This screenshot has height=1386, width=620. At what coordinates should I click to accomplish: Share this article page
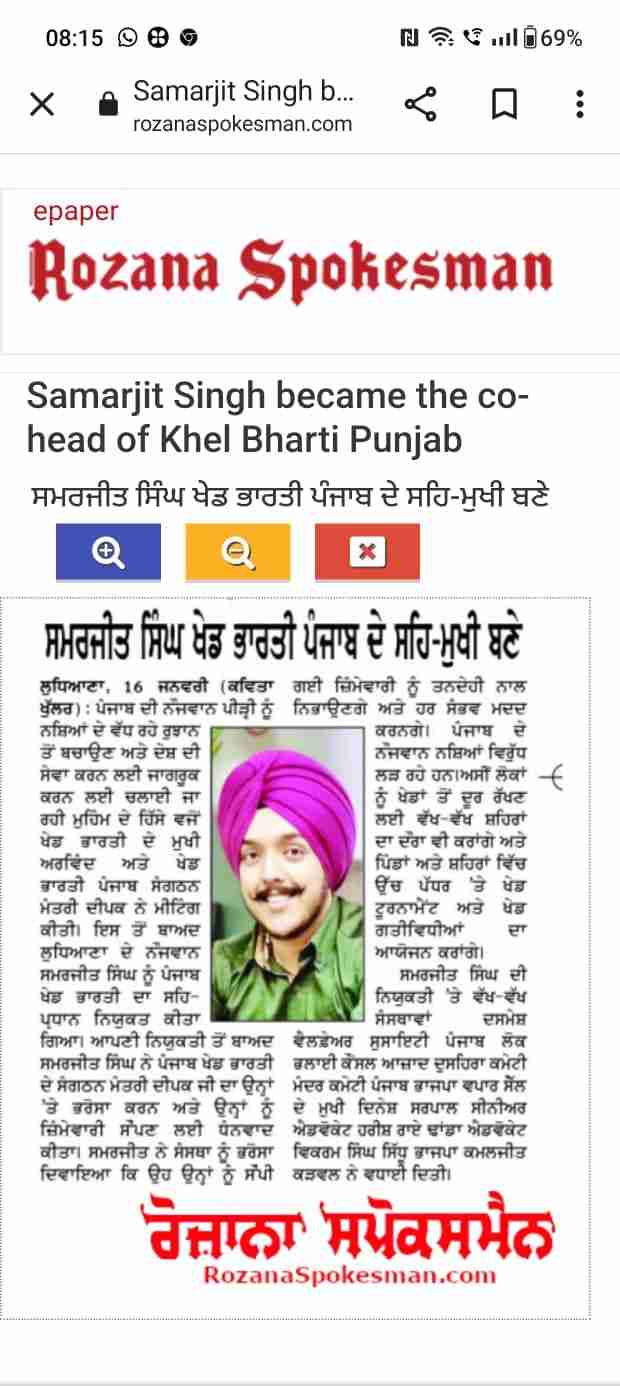coord(420,104)
